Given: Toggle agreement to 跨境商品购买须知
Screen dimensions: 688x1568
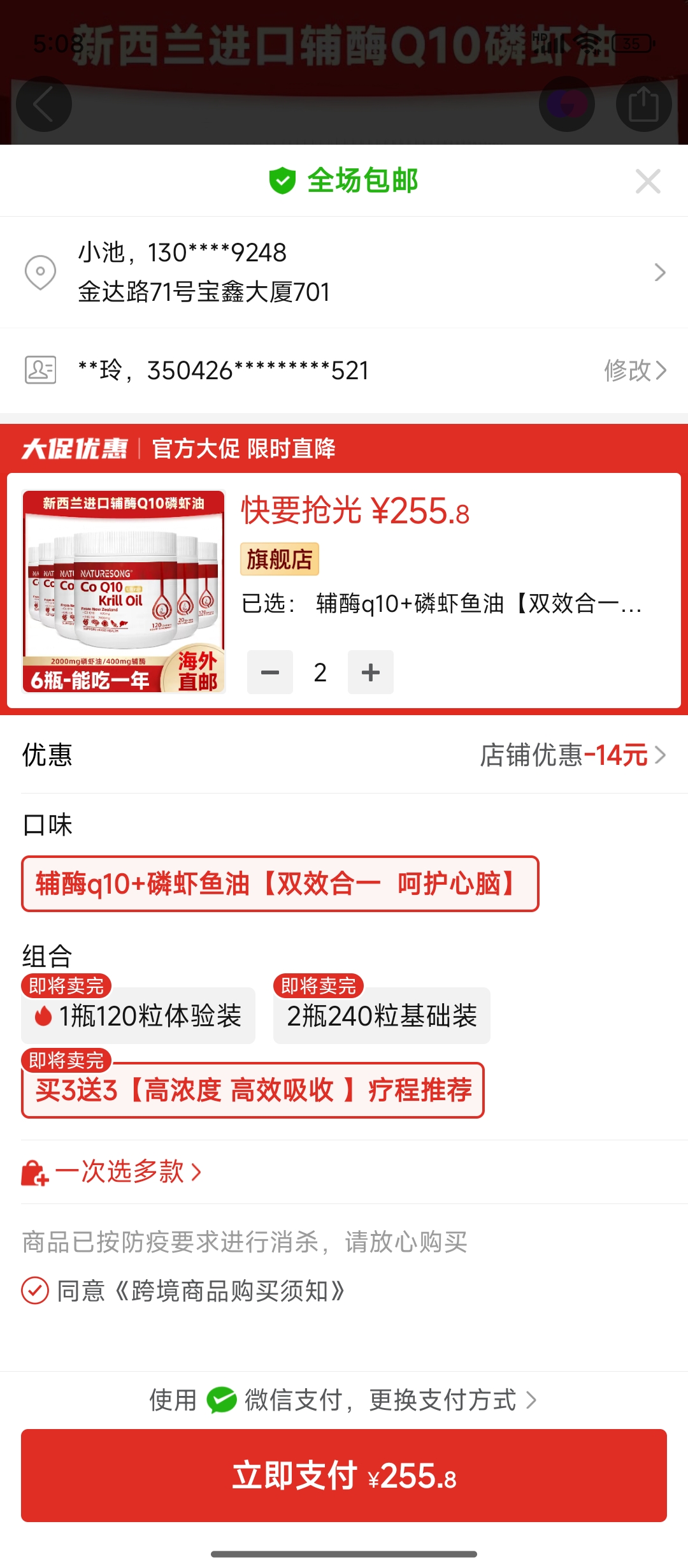Looking at the screenshot, I should [x=35, y=1291].
